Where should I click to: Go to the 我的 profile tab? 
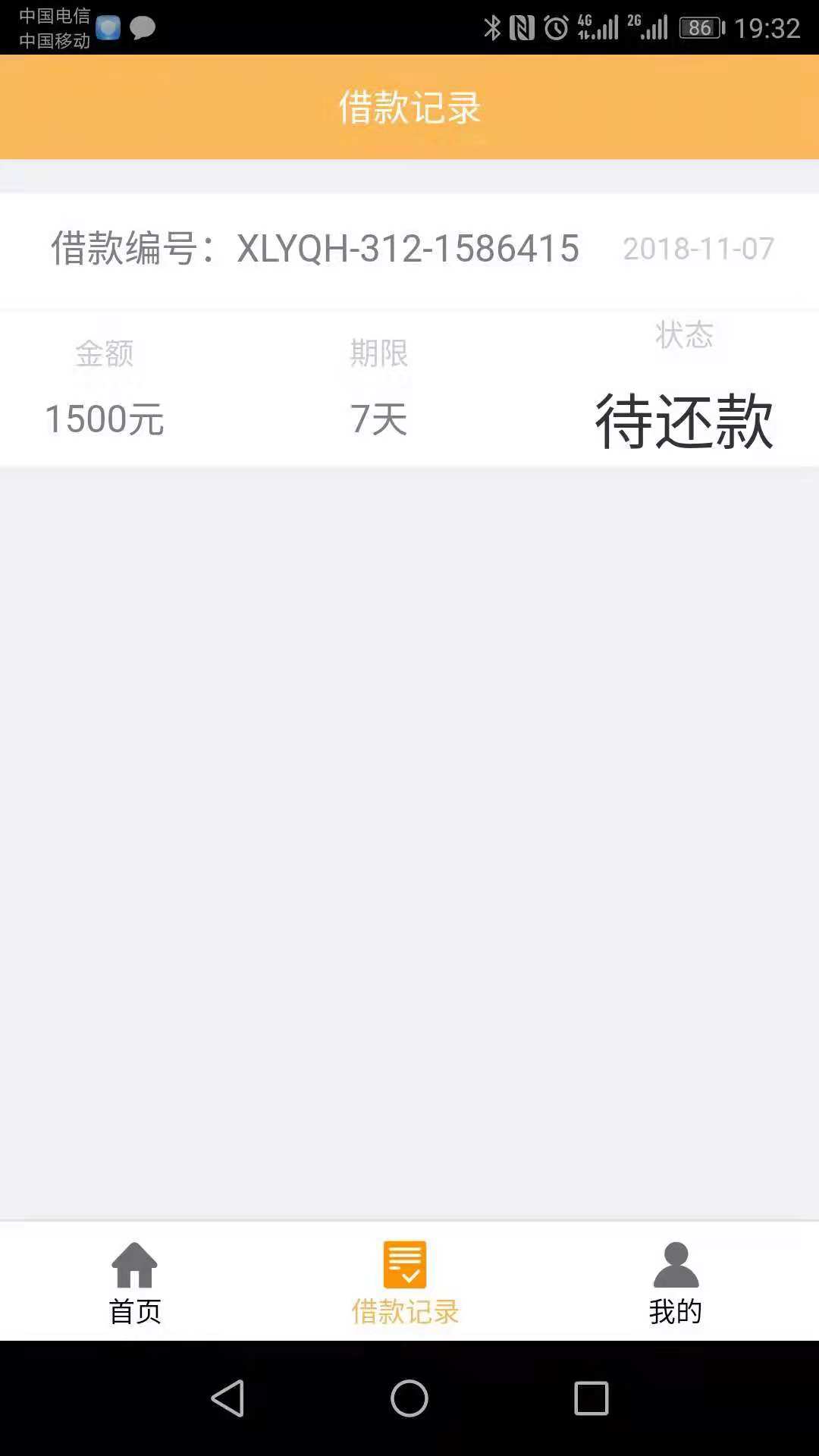coord(676,1282)
